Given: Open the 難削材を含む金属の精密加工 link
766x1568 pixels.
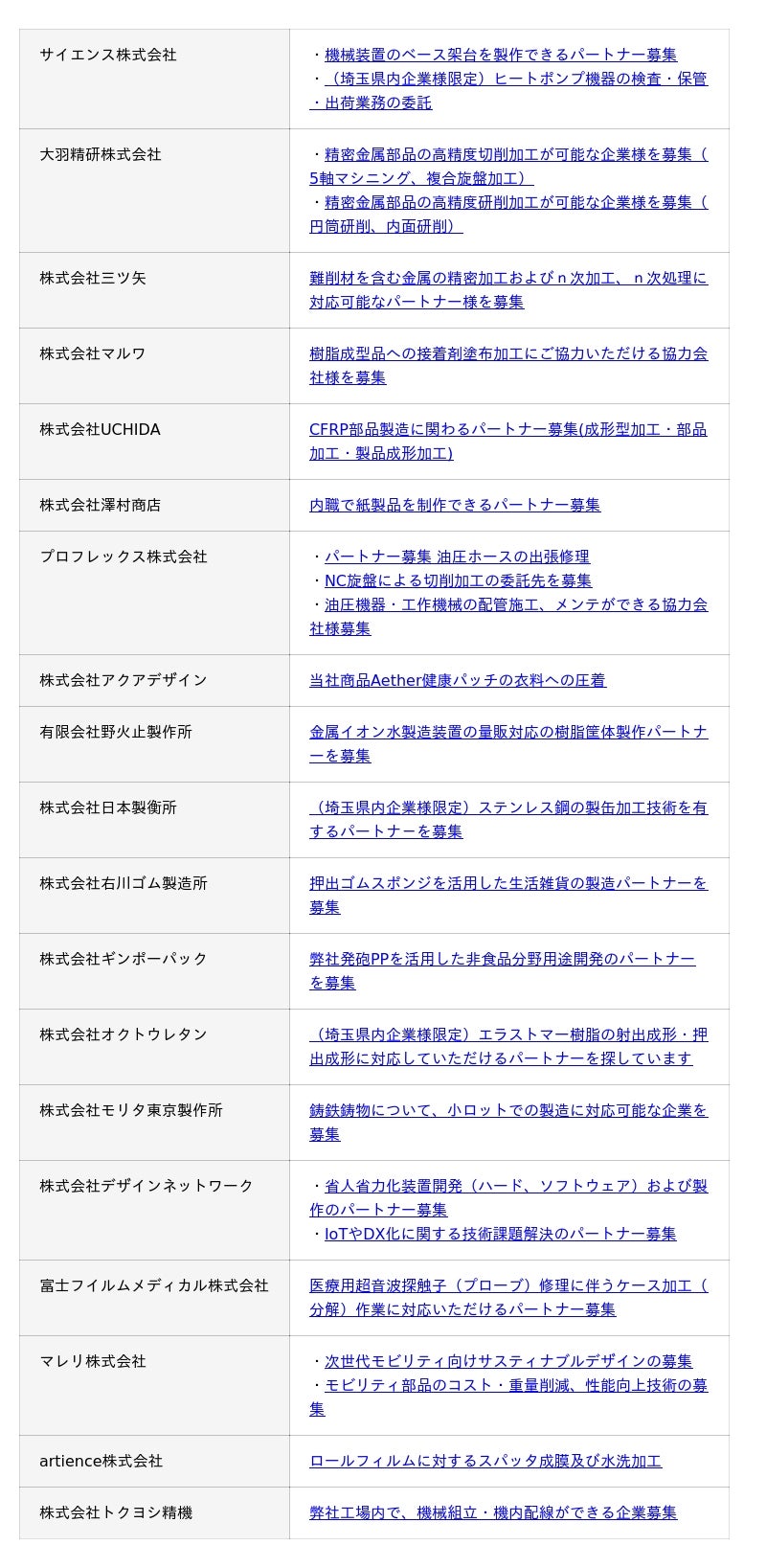Looking at the screenshot, I should coord(507,278).
